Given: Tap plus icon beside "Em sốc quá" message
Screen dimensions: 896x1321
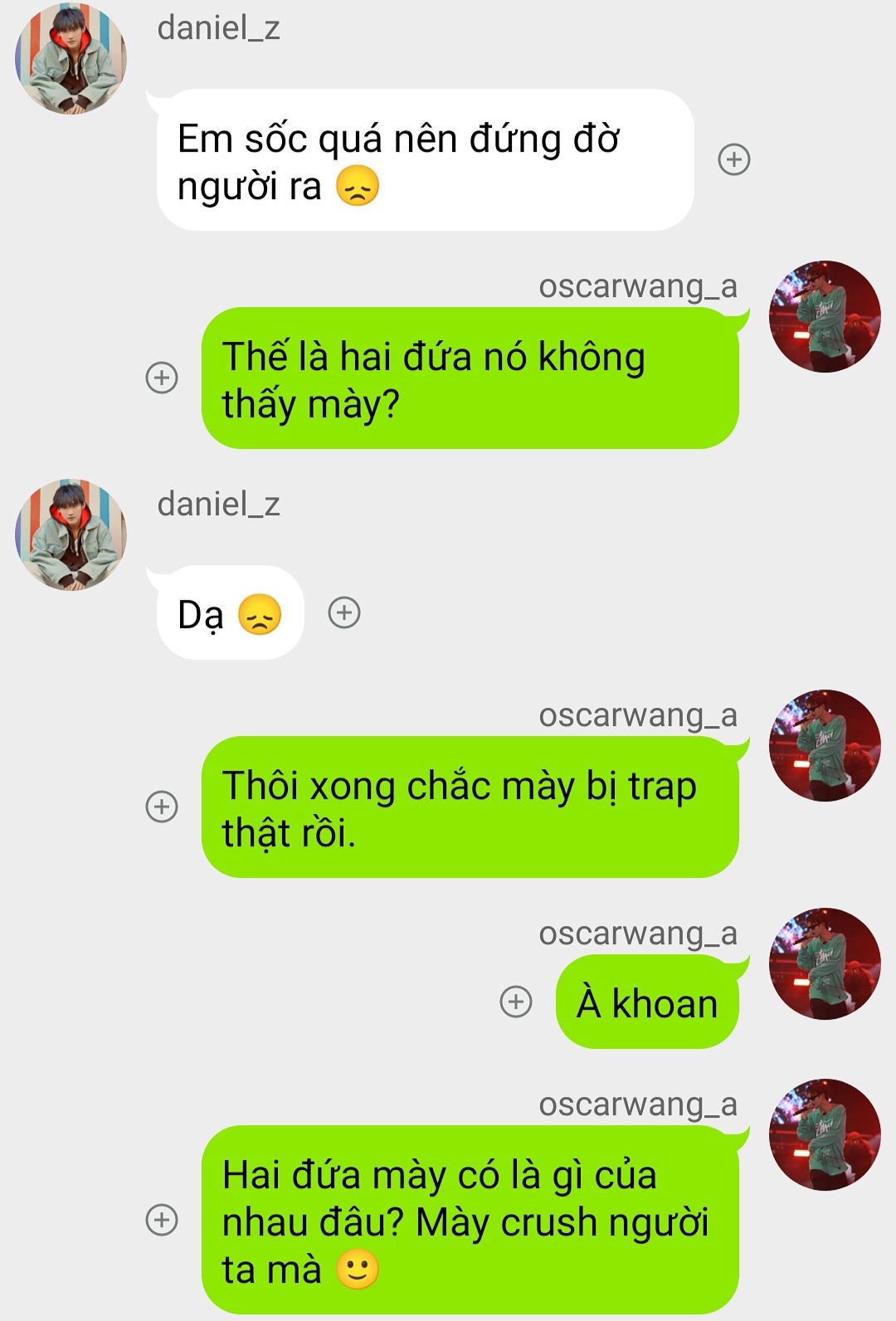Looking at the screenshot, I should tap(733, 159).
